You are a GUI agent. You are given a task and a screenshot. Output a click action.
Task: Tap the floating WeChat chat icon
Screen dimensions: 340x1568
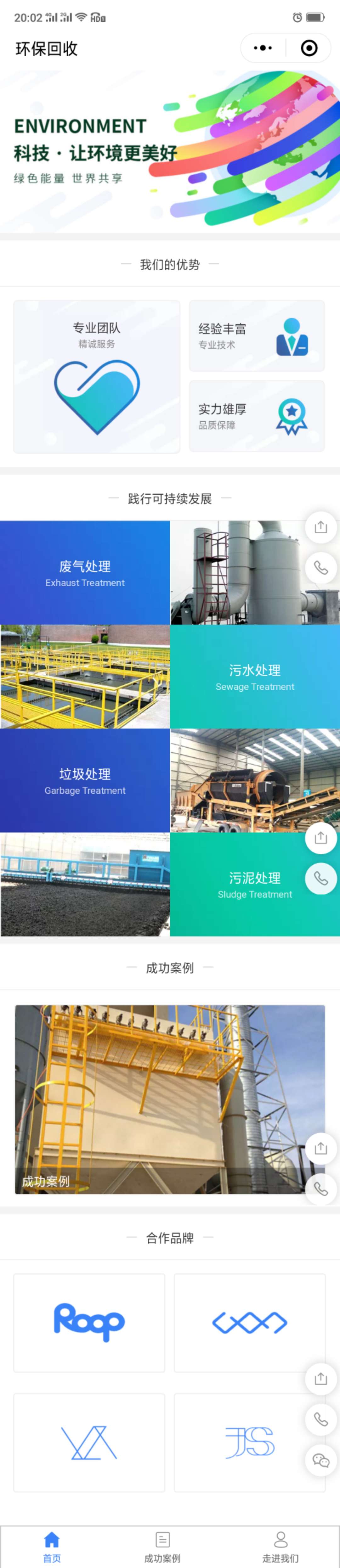point(320,1460)
